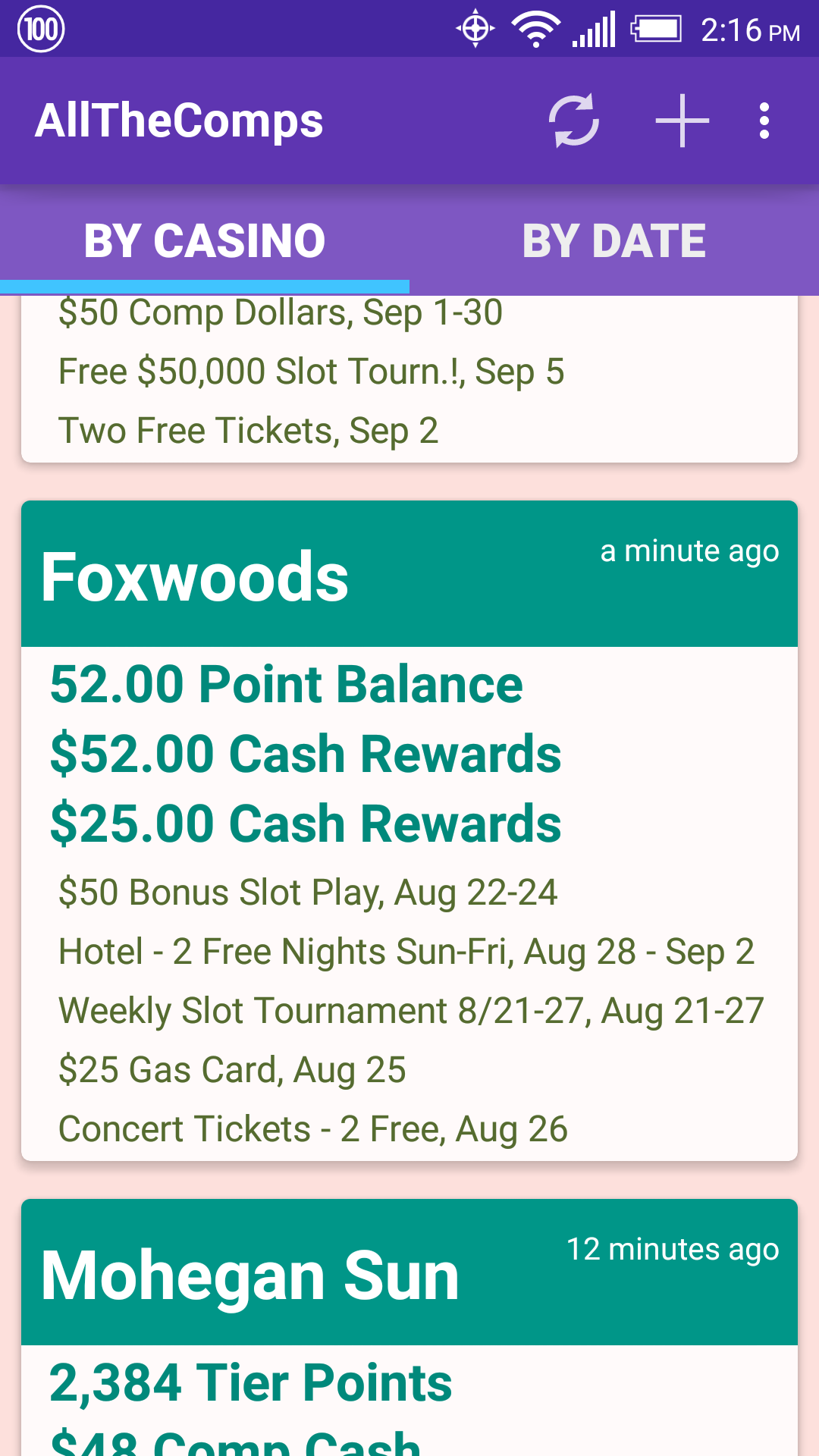
Task: Select the BY CASINO tab
Action: pos(205,240)
